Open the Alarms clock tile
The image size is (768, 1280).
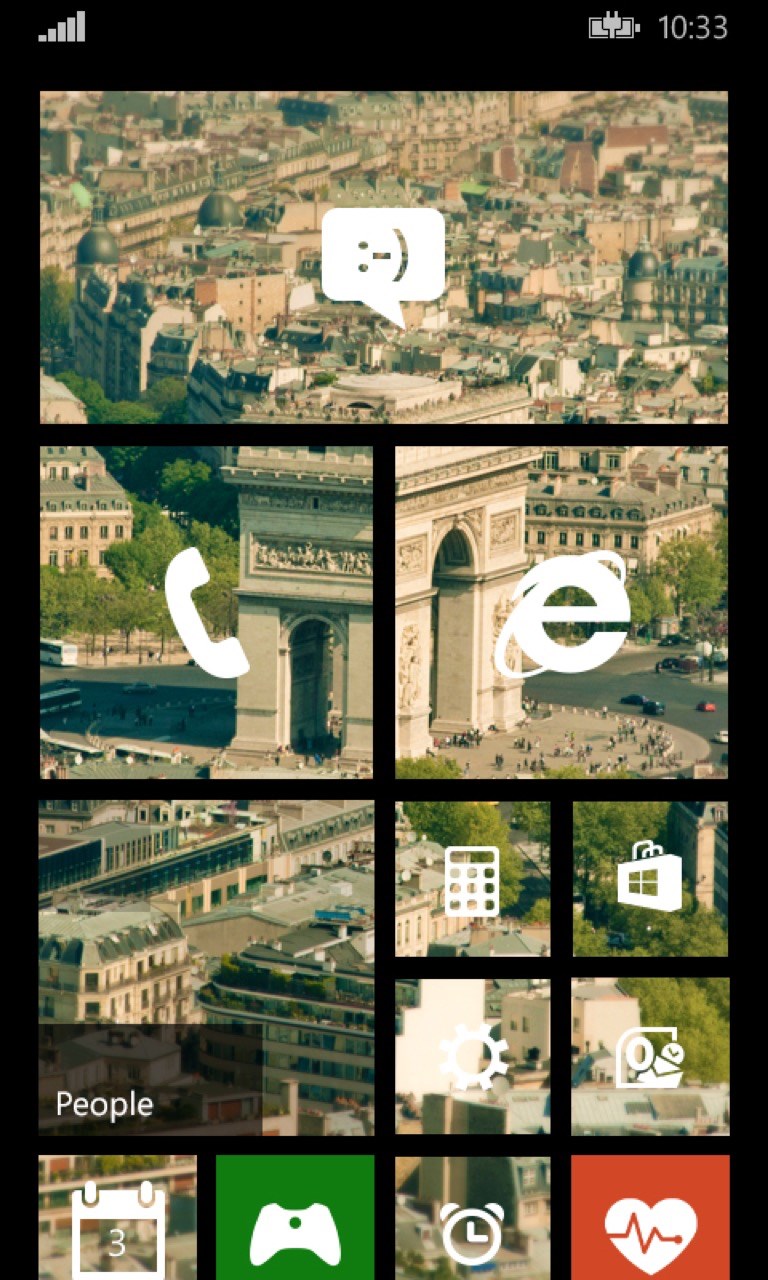pyautogui.click(x=472, y=1220)
